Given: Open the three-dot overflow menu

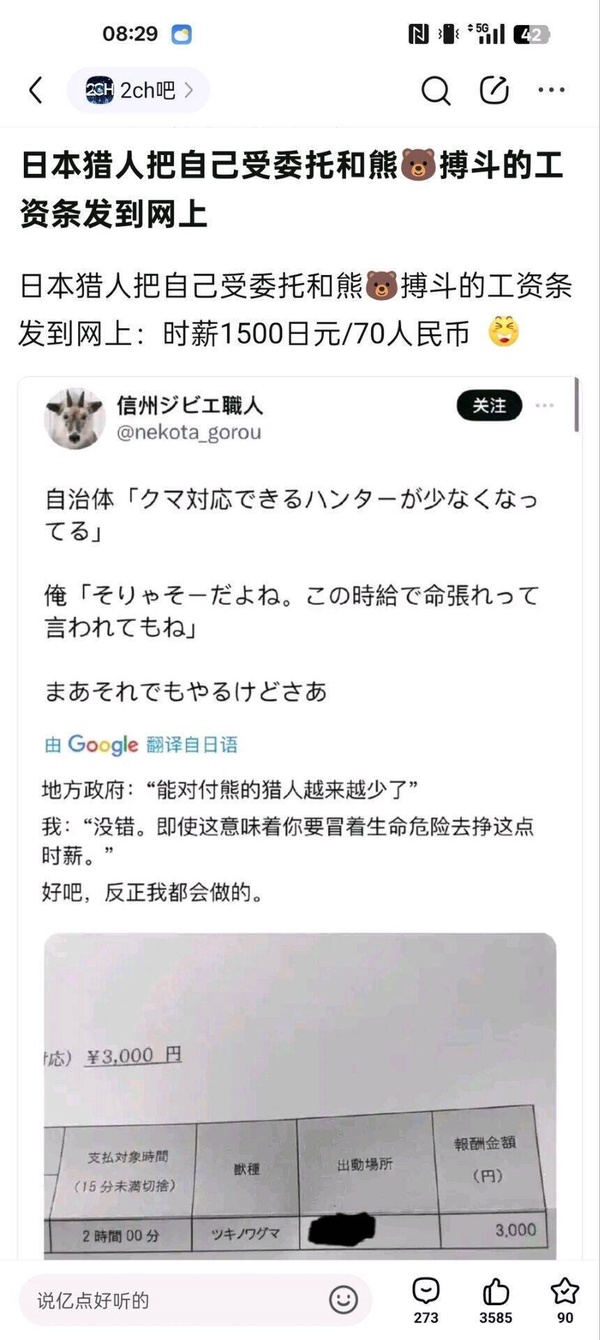Looking at the screenshot, I should (551, 91).
